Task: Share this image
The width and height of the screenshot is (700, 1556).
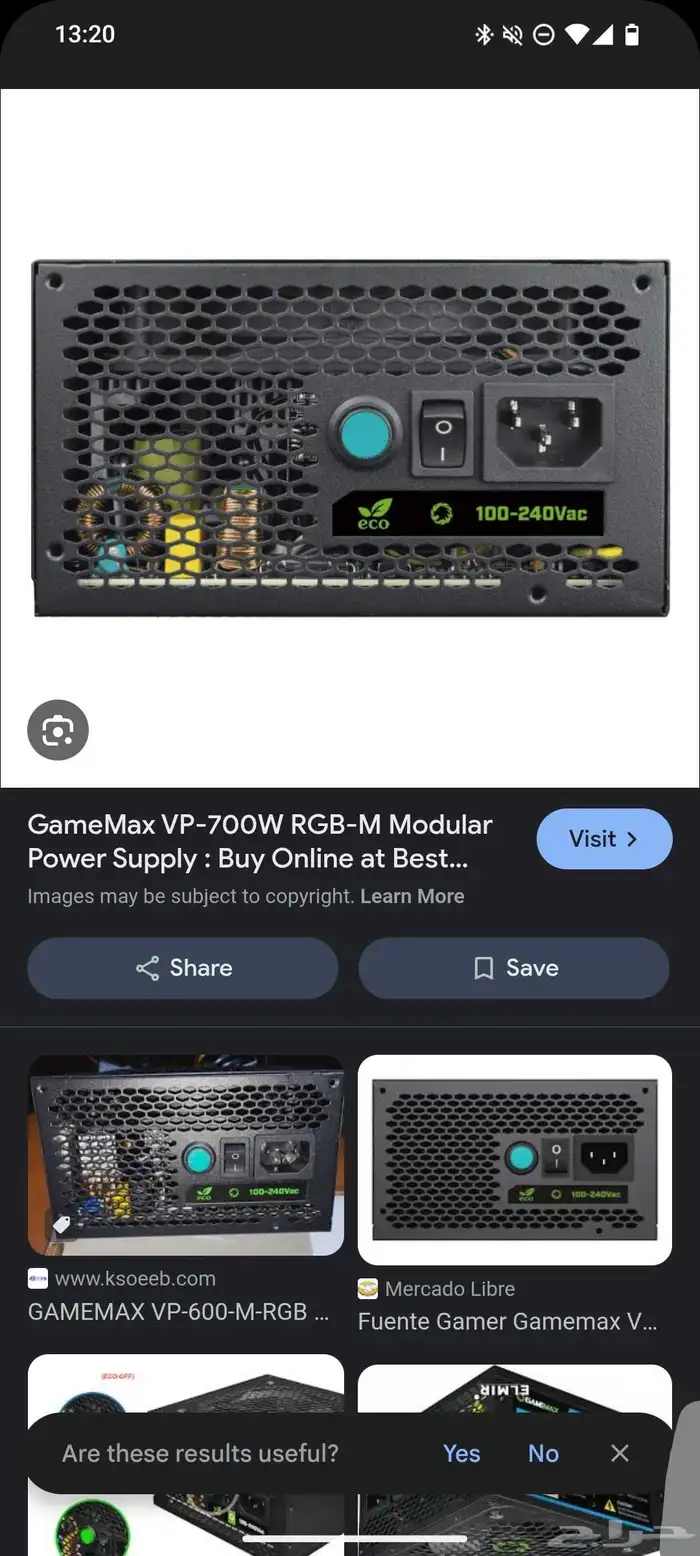Action: (x=183, y=967)
